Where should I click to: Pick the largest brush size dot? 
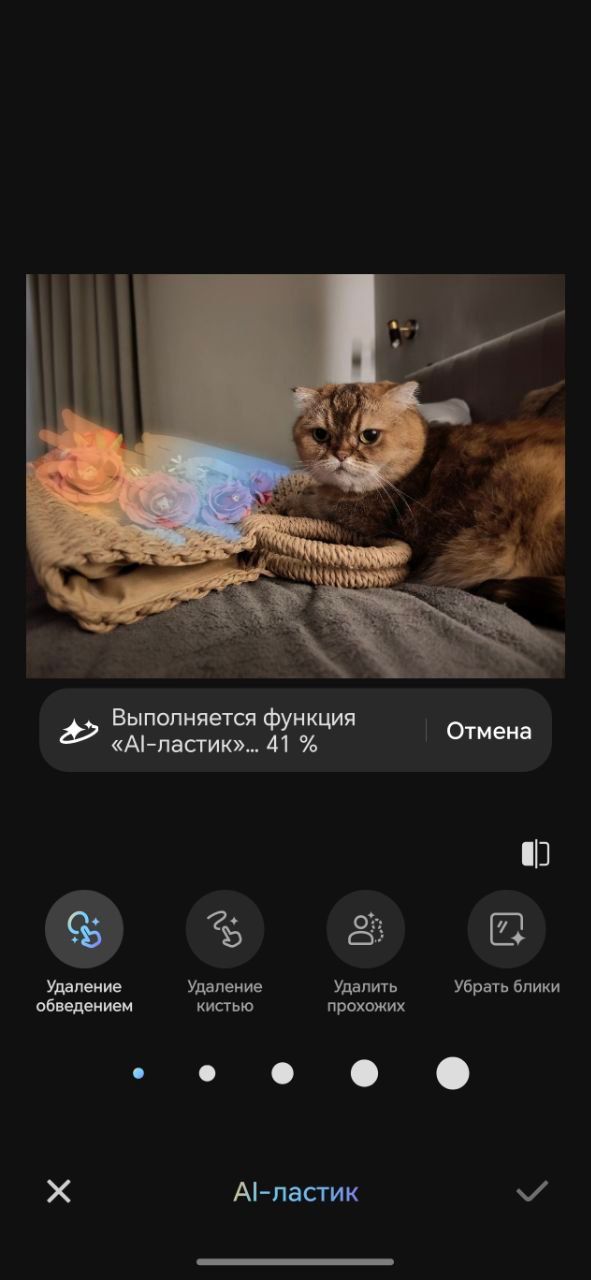pos(453,1073)
